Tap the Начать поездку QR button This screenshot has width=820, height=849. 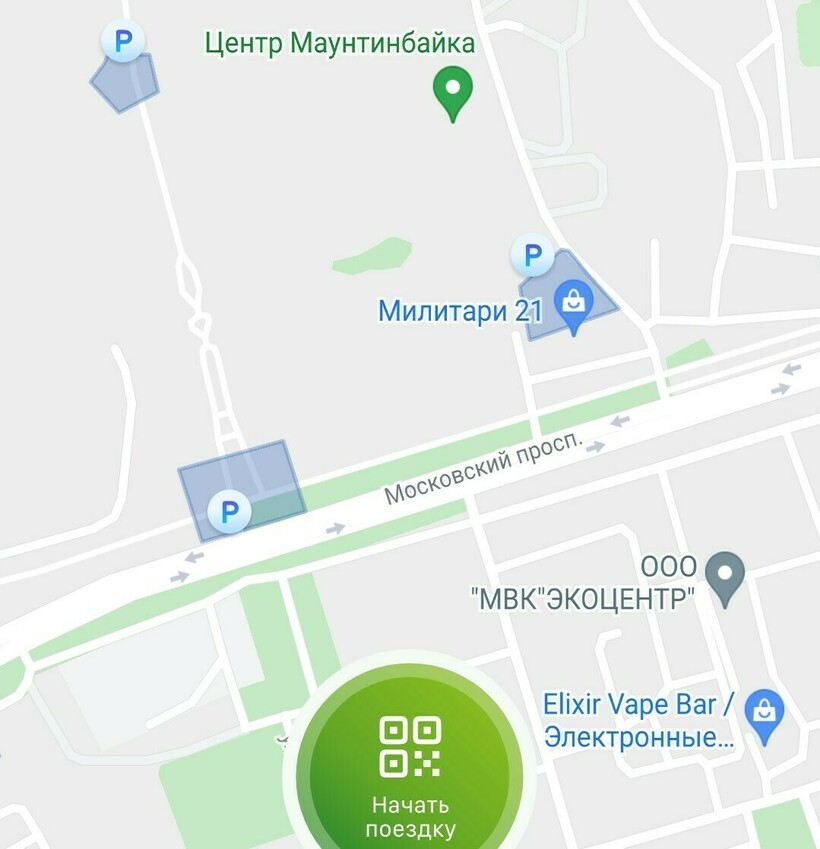pos(410,770)
